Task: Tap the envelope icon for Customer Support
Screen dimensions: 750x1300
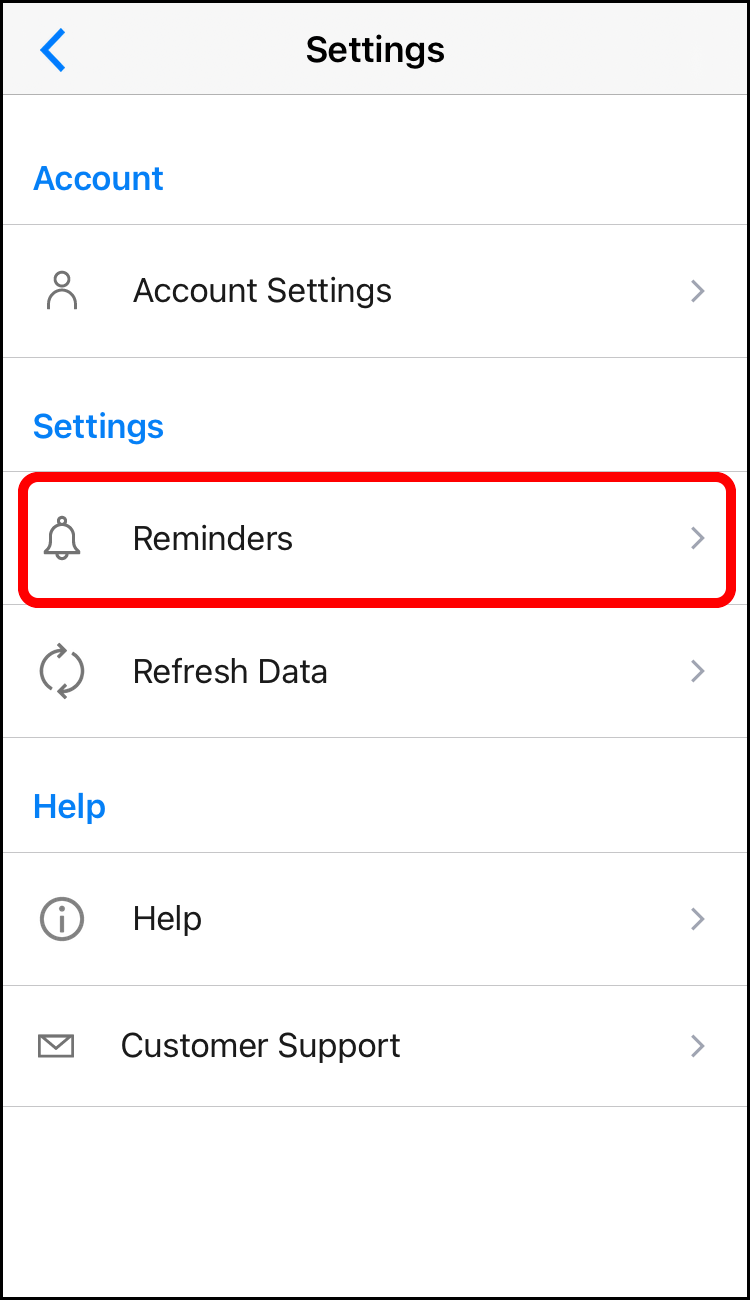Action: [55, 1046]
